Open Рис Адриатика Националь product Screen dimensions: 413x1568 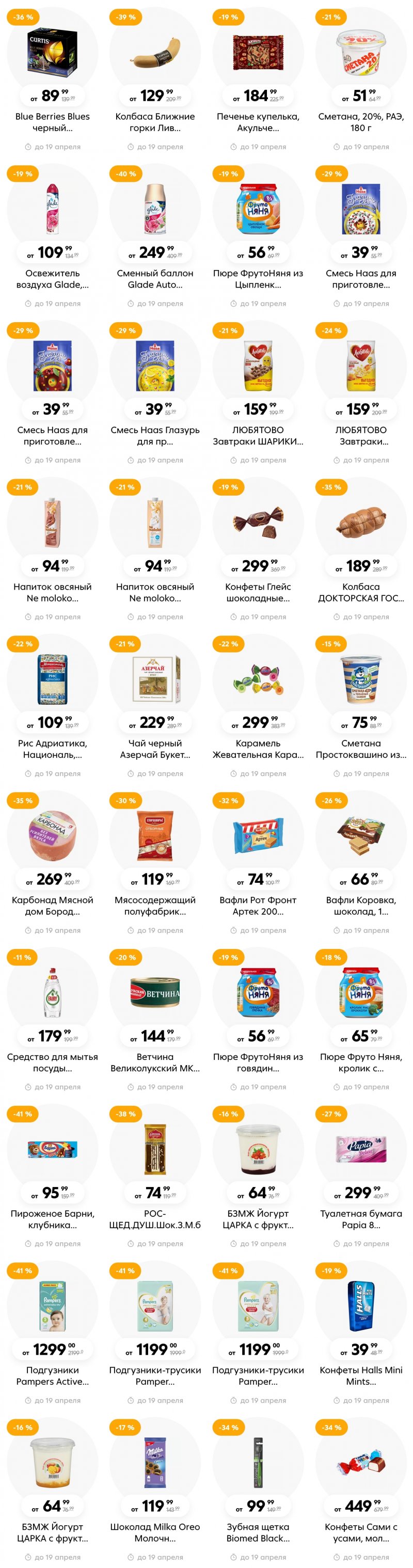click(x=52, y=681)
